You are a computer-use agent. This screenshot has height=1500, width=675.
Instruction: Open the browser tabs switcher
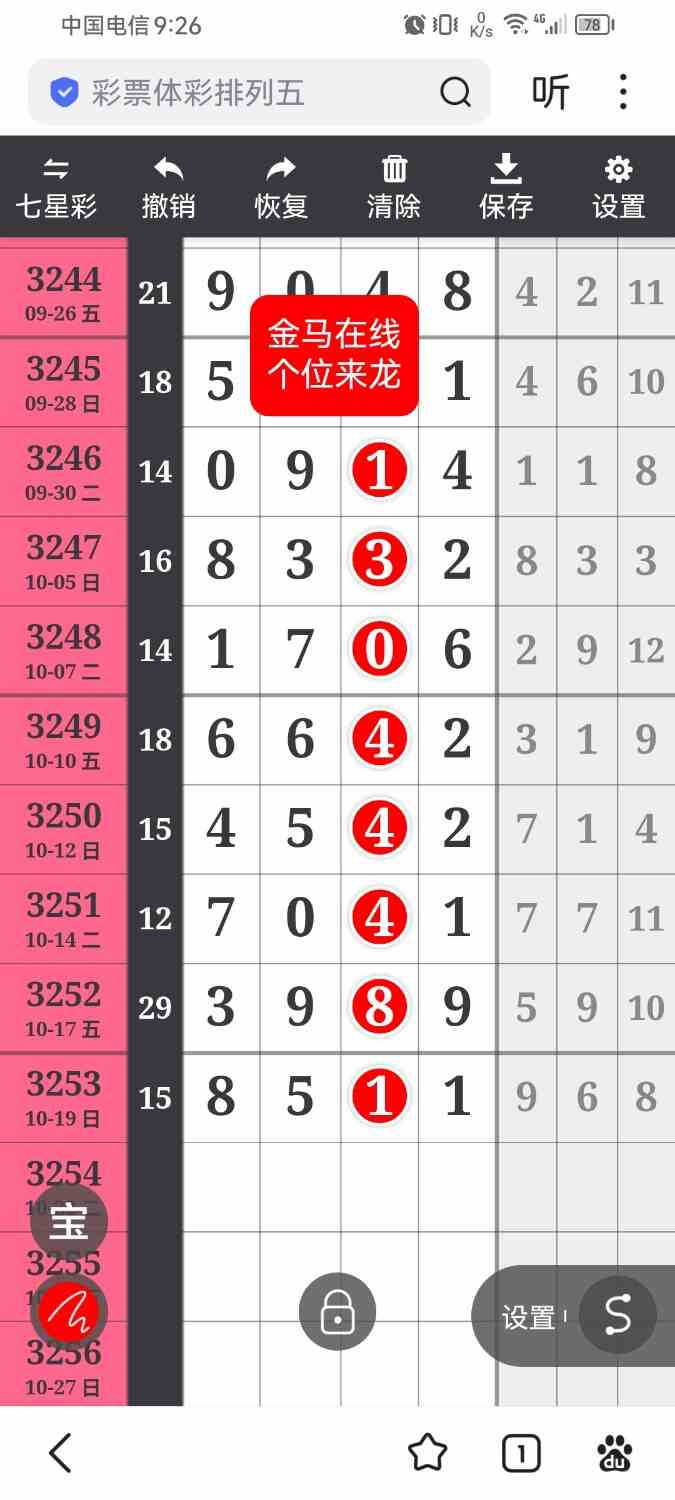(521, 1453)
